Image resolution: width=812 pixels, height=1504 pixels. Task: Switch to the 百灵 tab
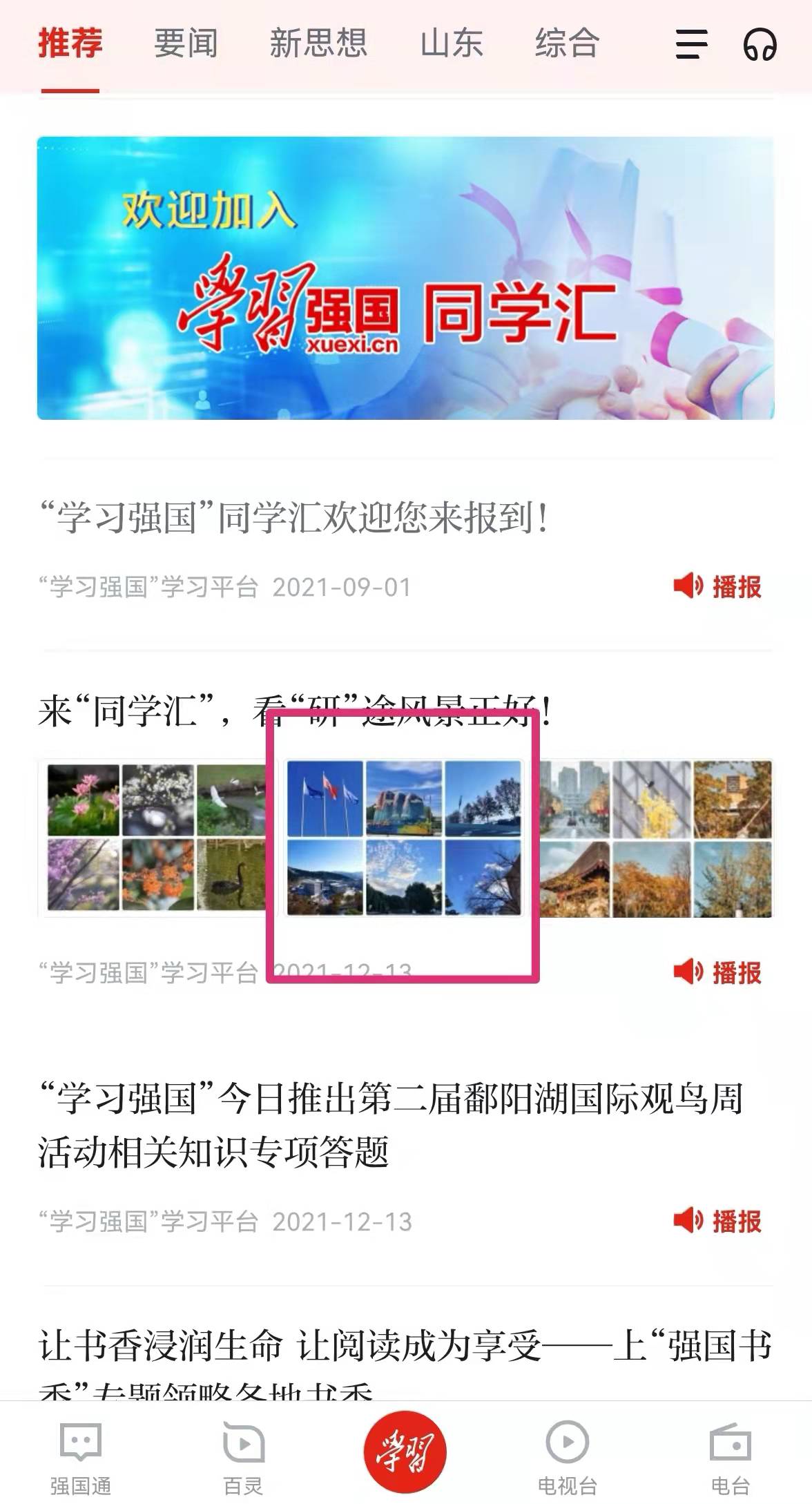tap(244, 1457)
